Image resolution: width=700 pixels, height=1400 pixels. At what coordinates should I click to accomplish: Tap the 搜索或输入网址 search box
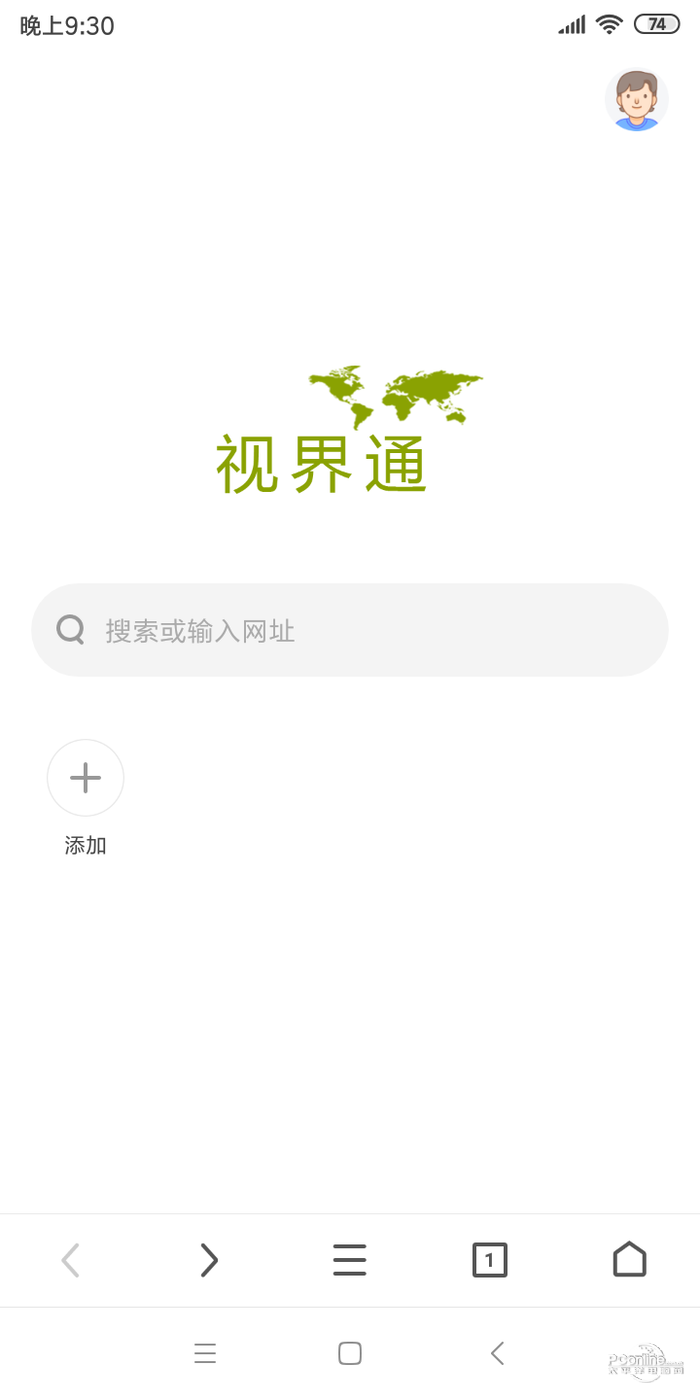(350, 630)
